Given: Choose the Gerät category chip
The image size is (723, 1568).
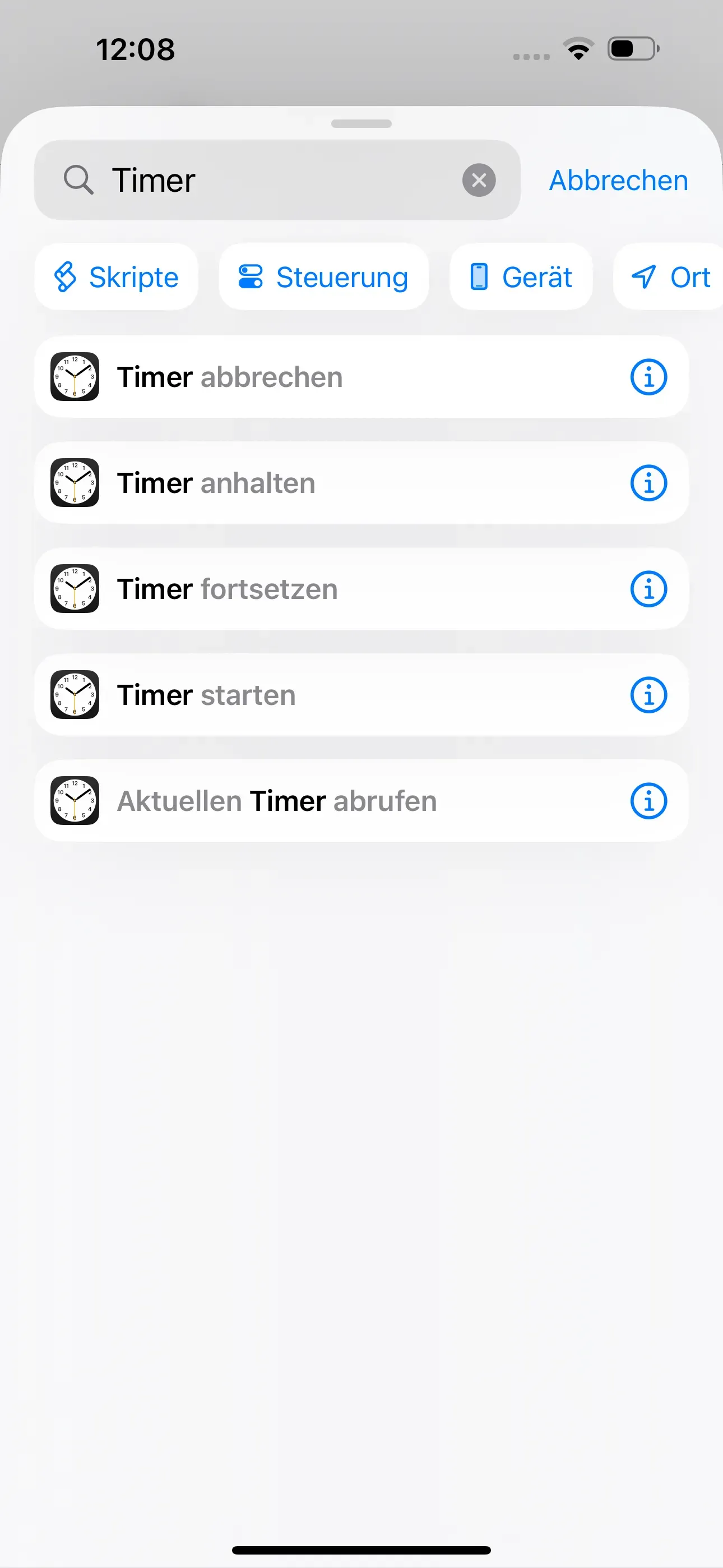Looking at the screenshot, I should 521,277.
